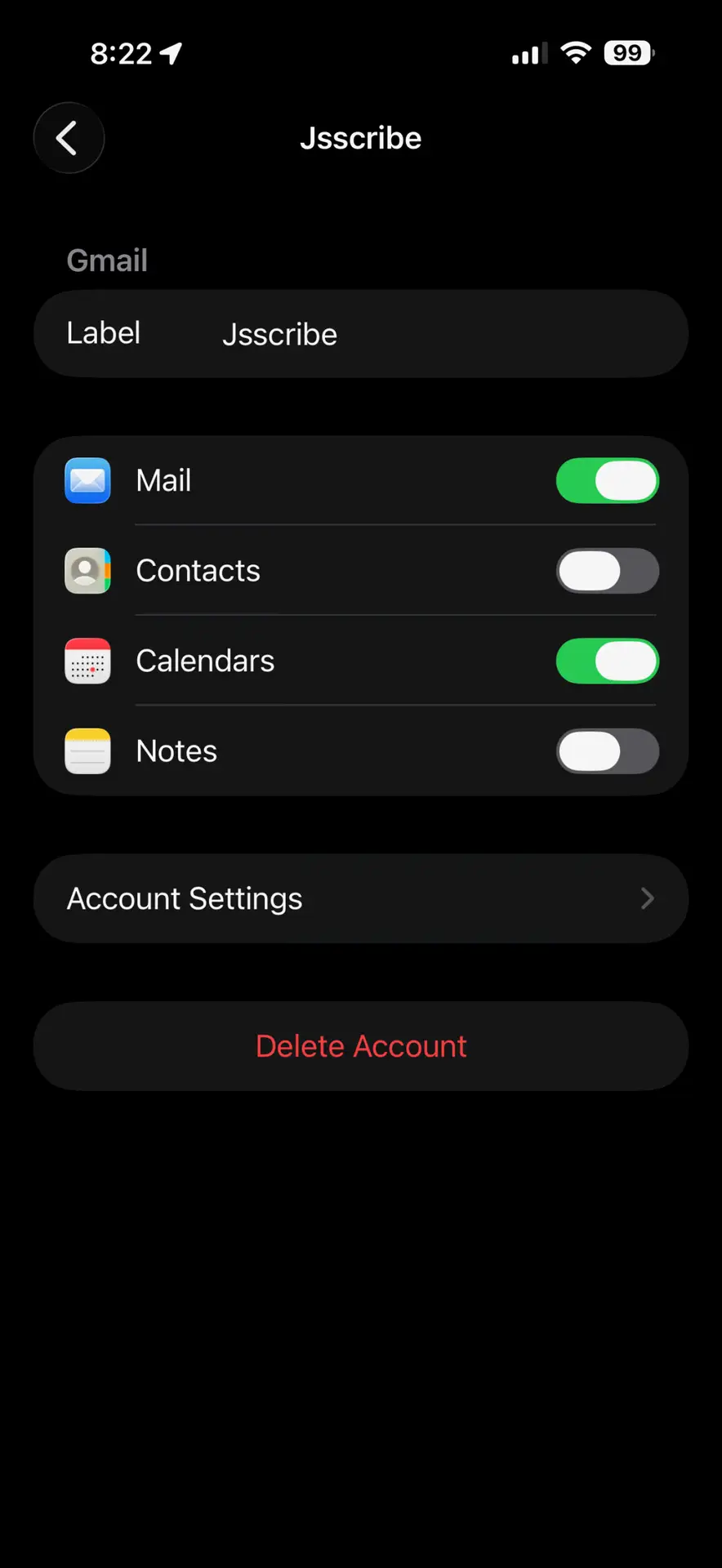
Task: Click the Wi-Fi icon in status bar
Action: (x=575, y=52)
